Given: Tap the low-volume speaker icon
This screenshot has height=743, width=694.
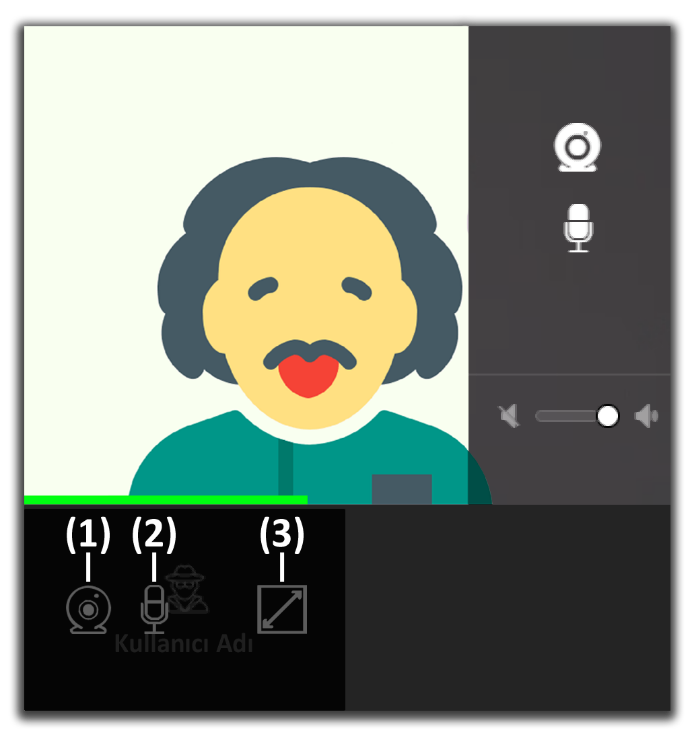Looking at the screenshot, I should (510, 416).
